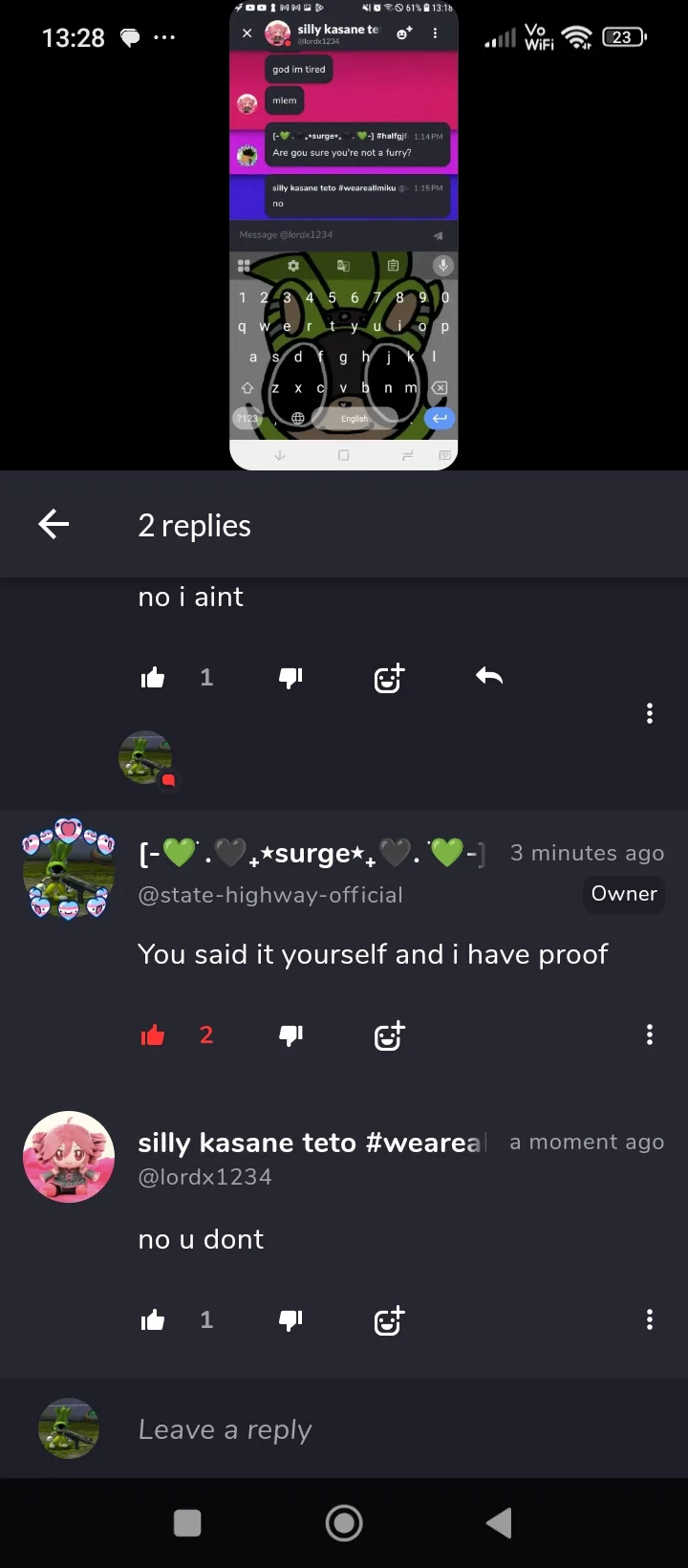Image resolution: width=688 pixels, height=1568 pixels.
Task: View silly kasane teto's channel avatar
Action: pyautogui.click(x=69, y=1157)
